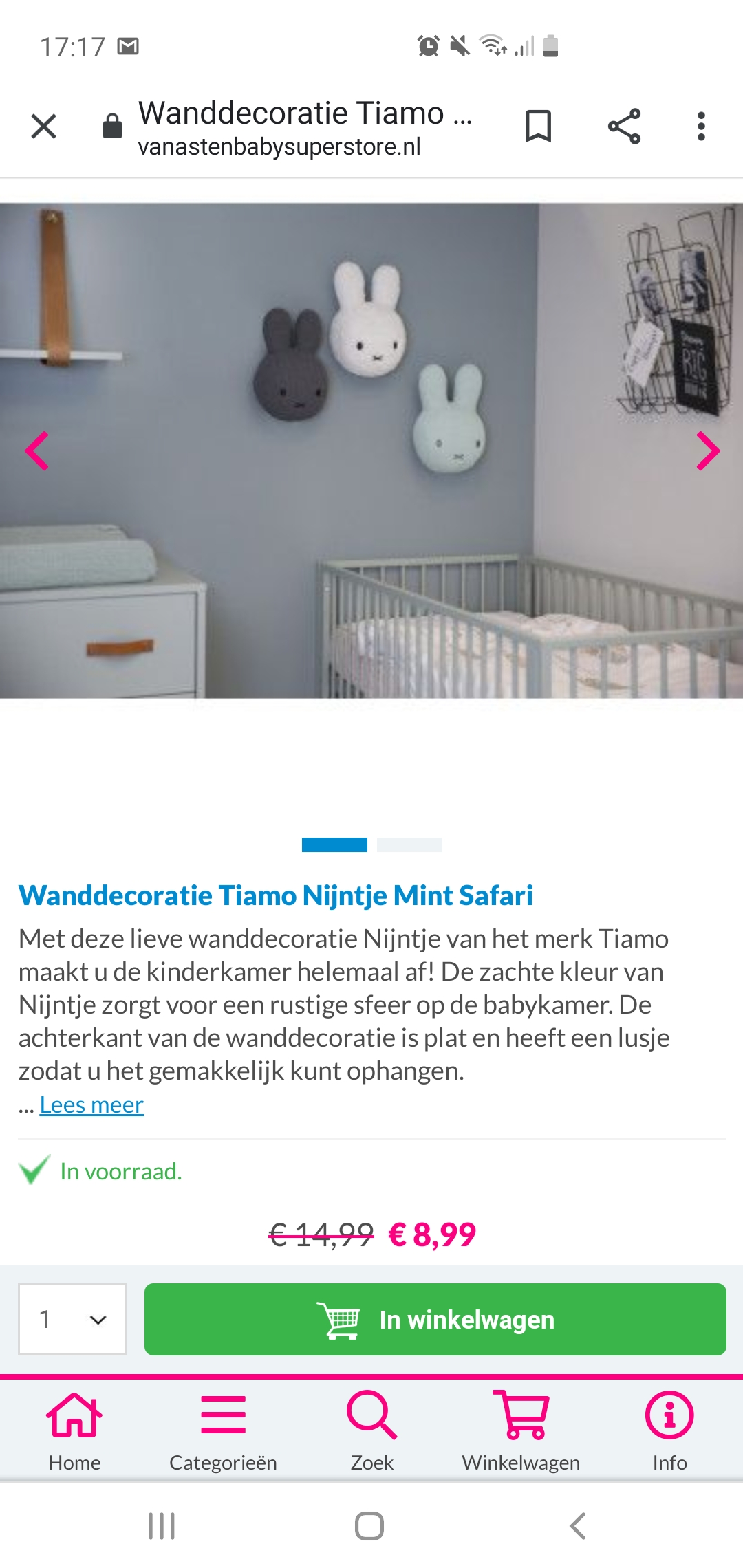The width and height of the screenshot is (743, 1568).
Task: Add item with In winkelwagen button
Action: [x=435, y=1319]
